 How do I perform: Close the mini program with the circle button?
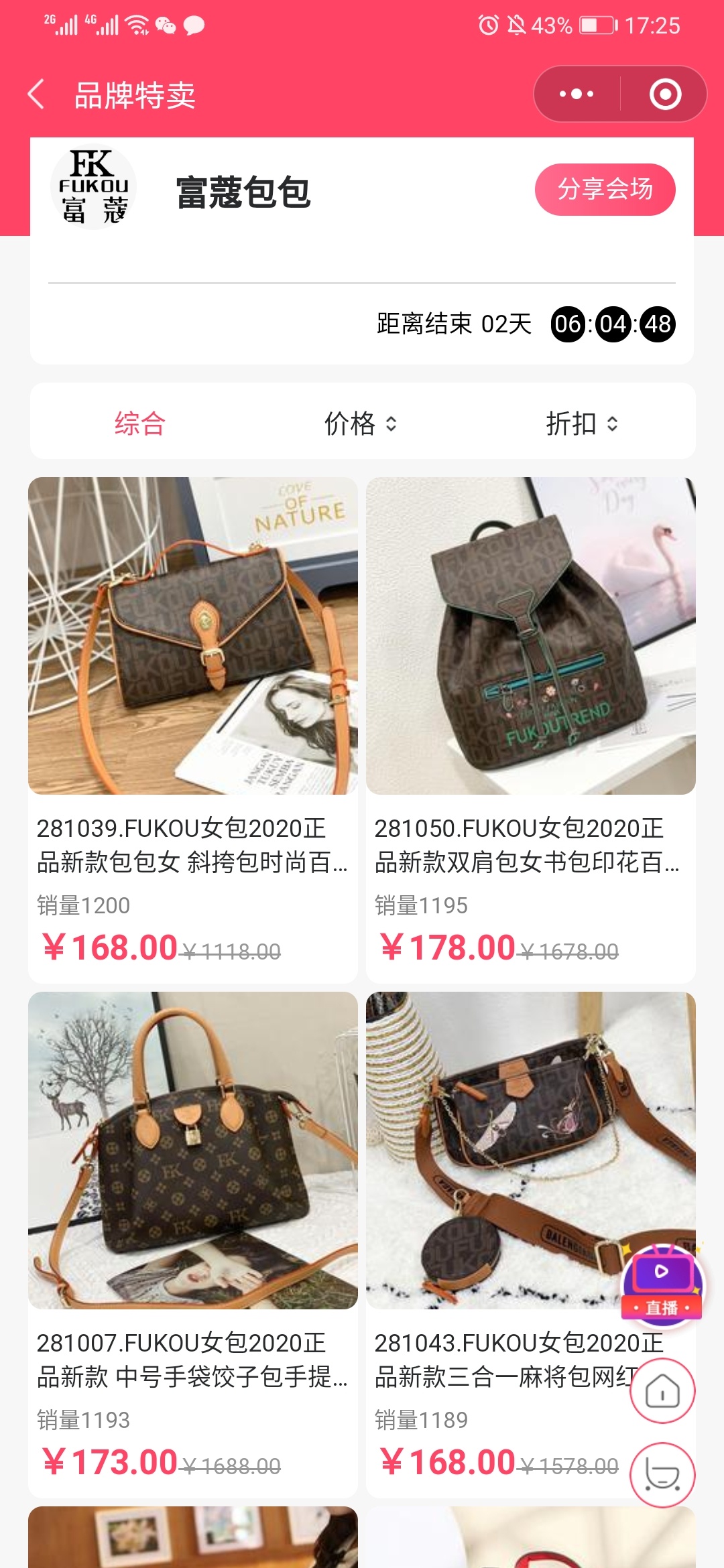tap(665, 94)
